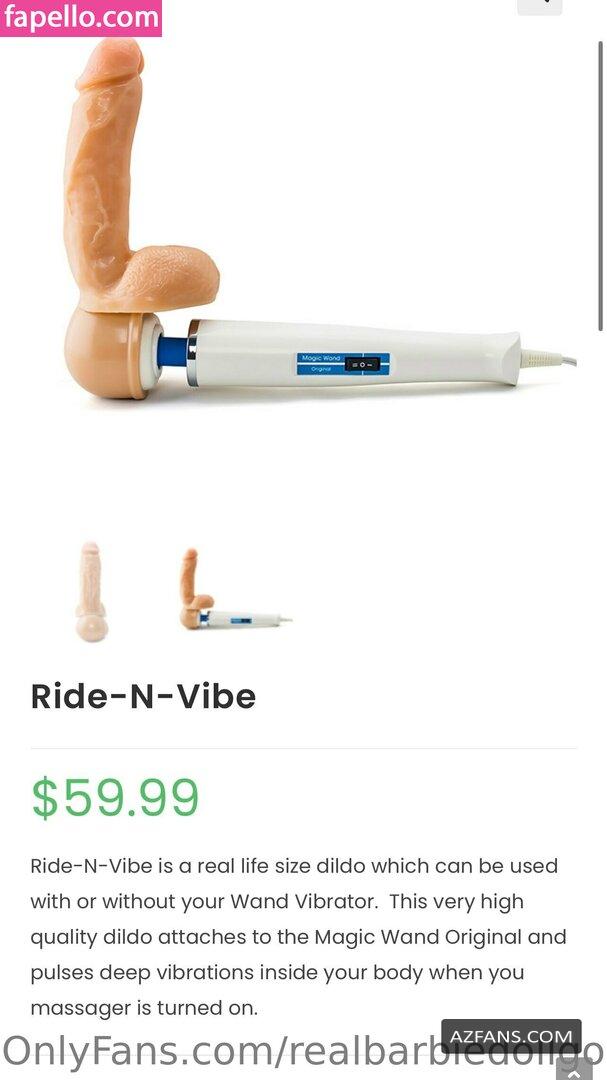Open the main Ride-N-Vibe product image
Image resolution: width=607 pixels, height=1080 pixels.
[319, 220]
